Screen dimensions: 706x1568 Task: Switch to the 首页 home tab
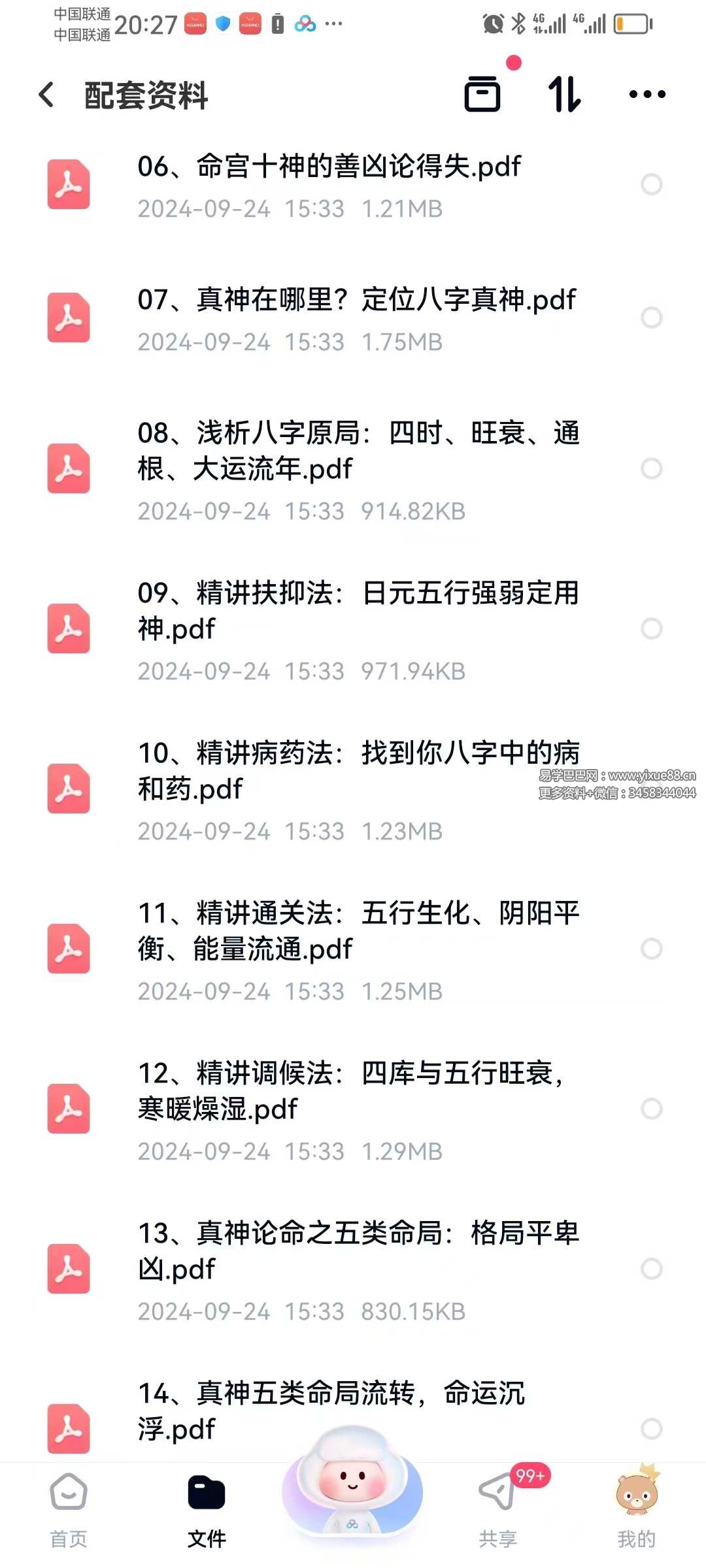point(67,1503)
